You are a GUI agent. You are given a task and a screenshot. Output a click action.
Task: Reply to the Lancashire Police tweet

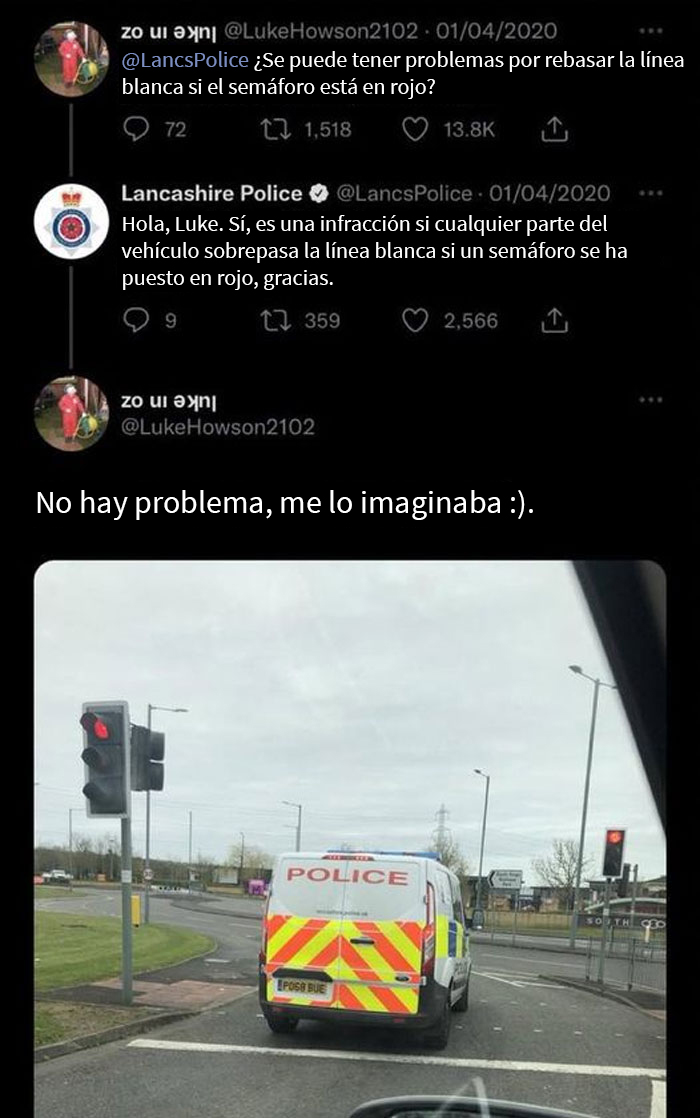tap(137, 320)
